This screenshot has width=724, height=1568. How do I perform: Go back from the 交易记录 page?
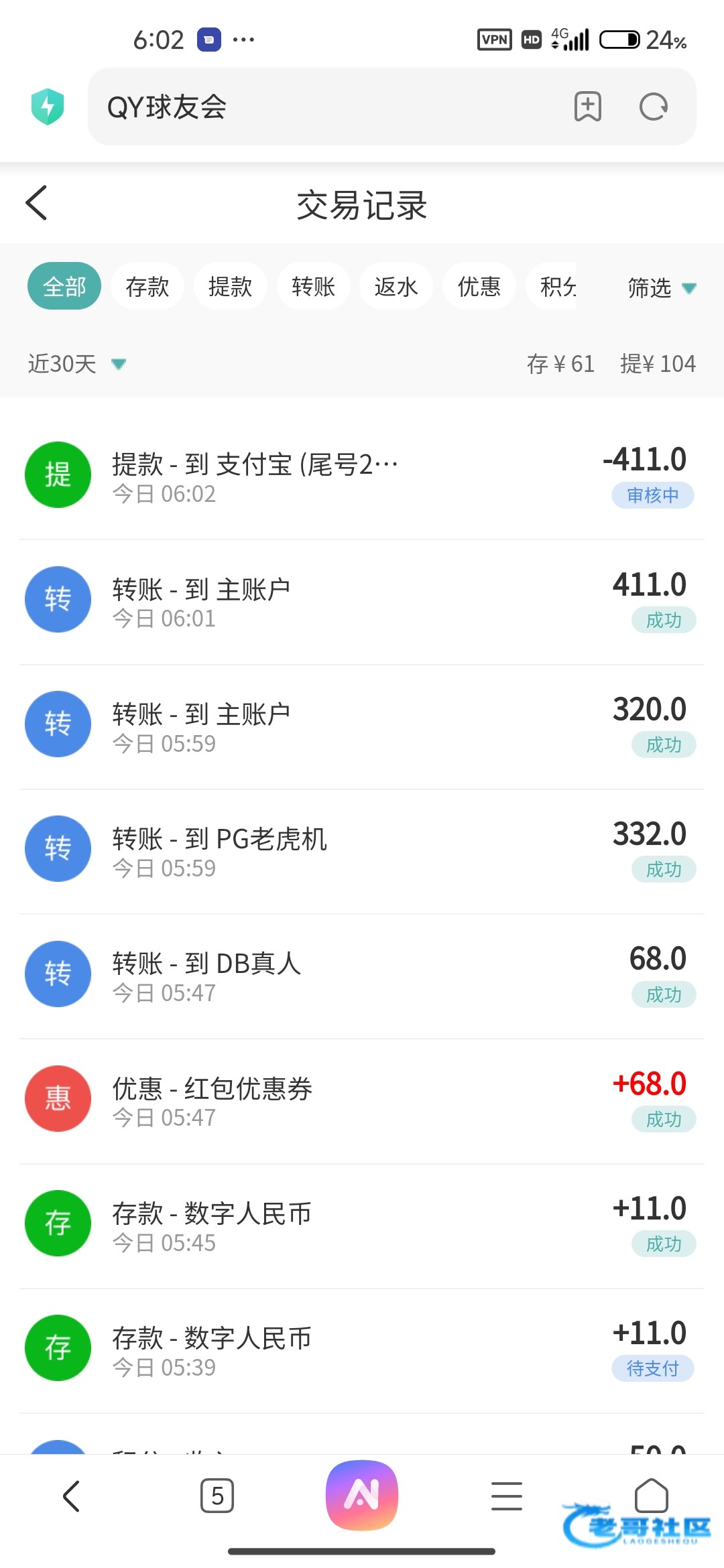[x=37, y=203]
